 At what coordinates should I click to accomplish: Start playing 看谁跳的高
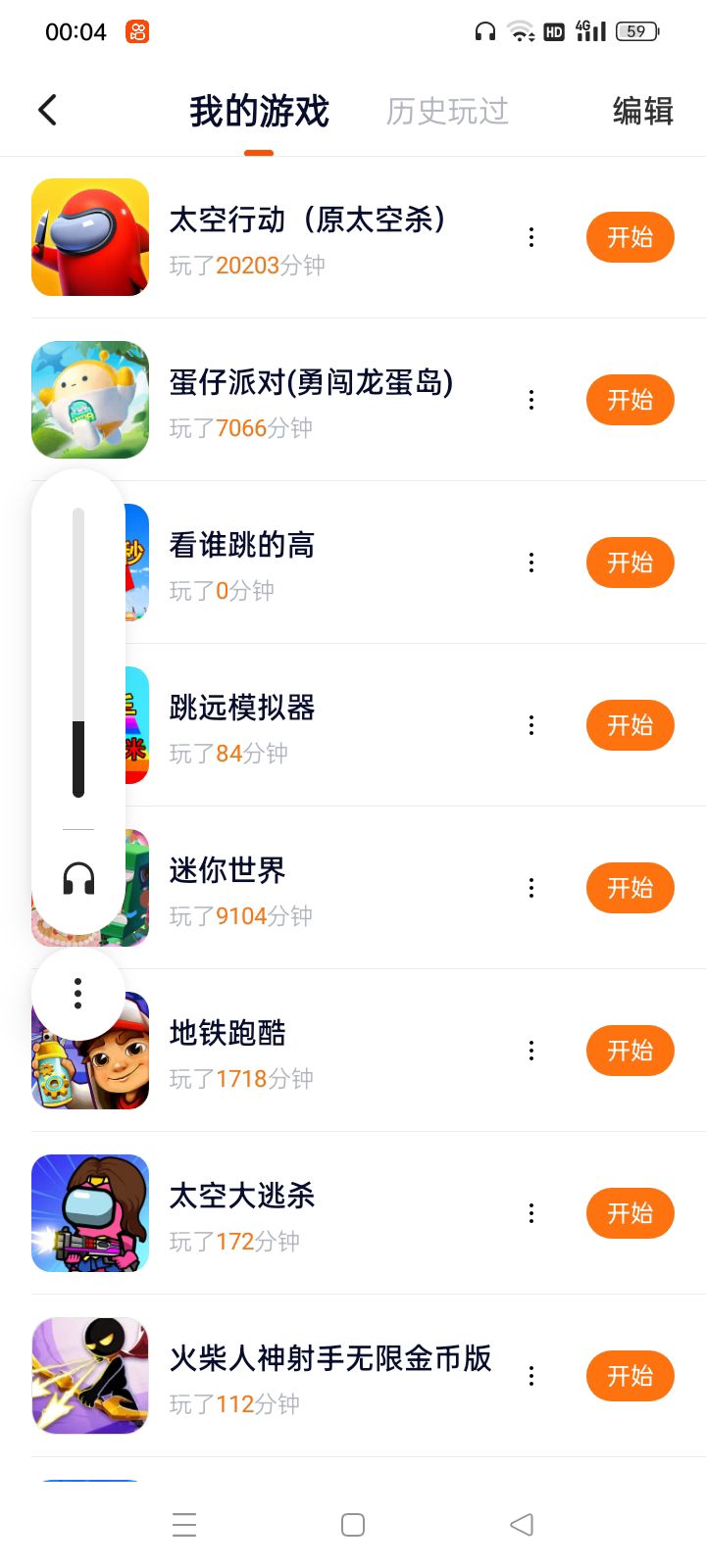tap(630, 563)
